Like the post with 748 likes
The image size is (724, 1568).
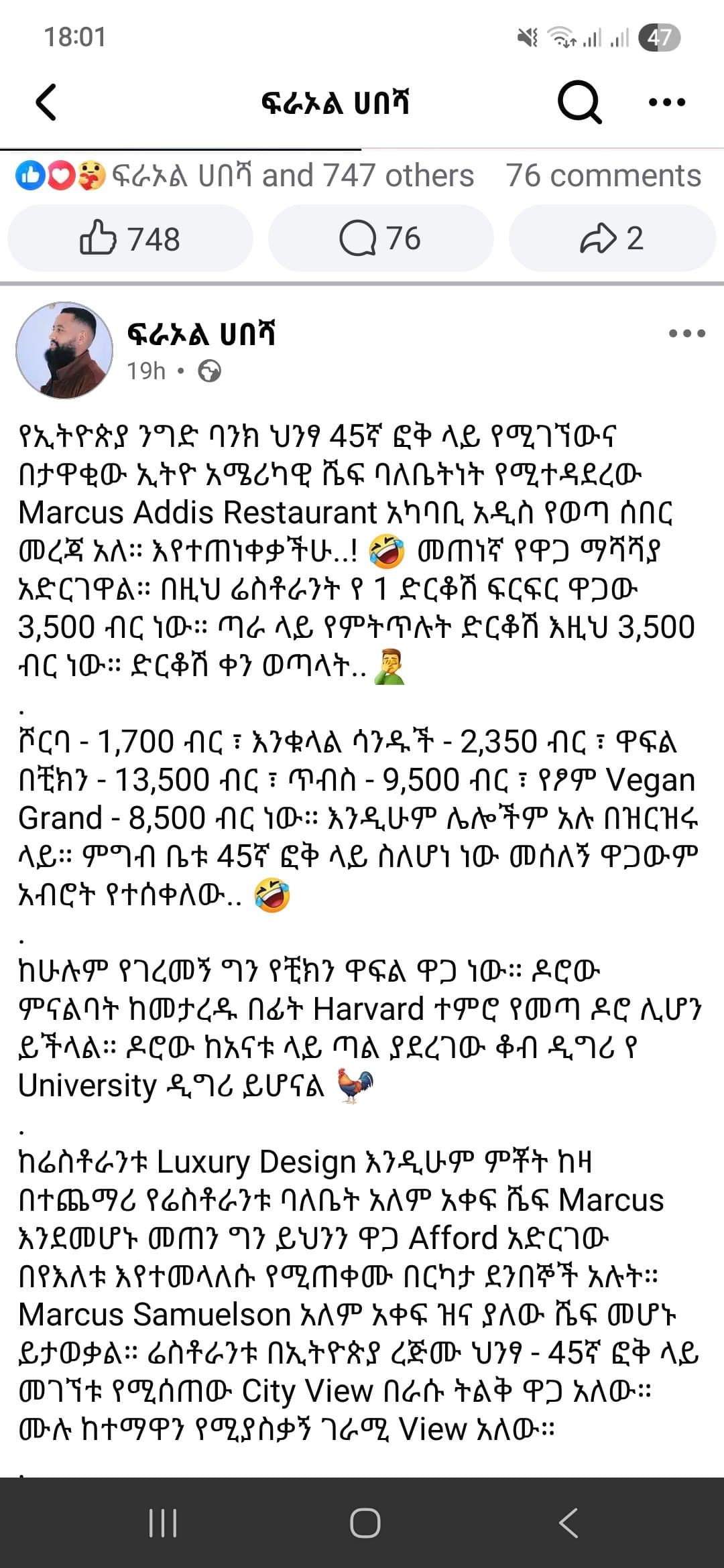(x=130, y=239)
